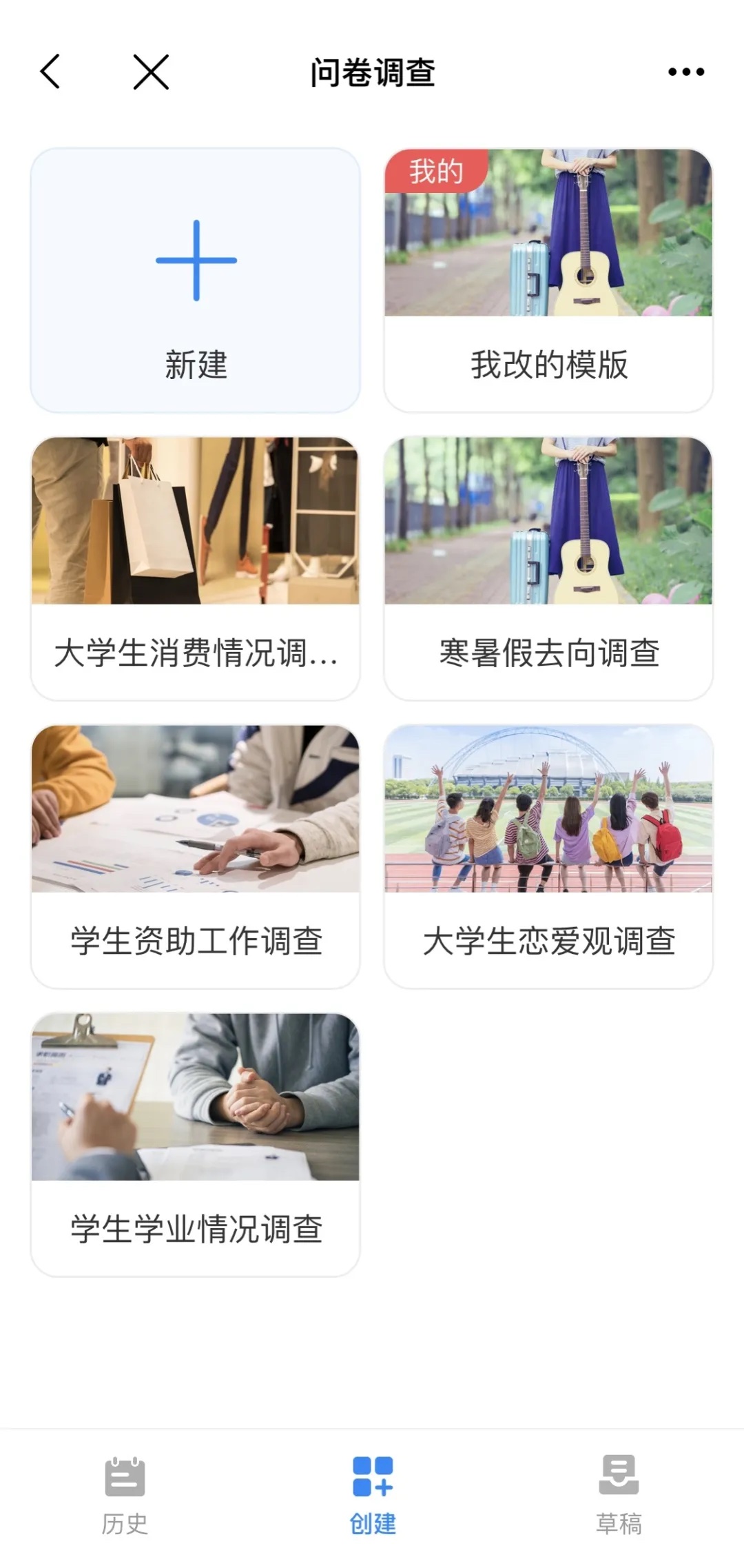744x1568 pixels.
Task: Choose the 大学生恋爱观调查 template
Action: coord(548,856)
